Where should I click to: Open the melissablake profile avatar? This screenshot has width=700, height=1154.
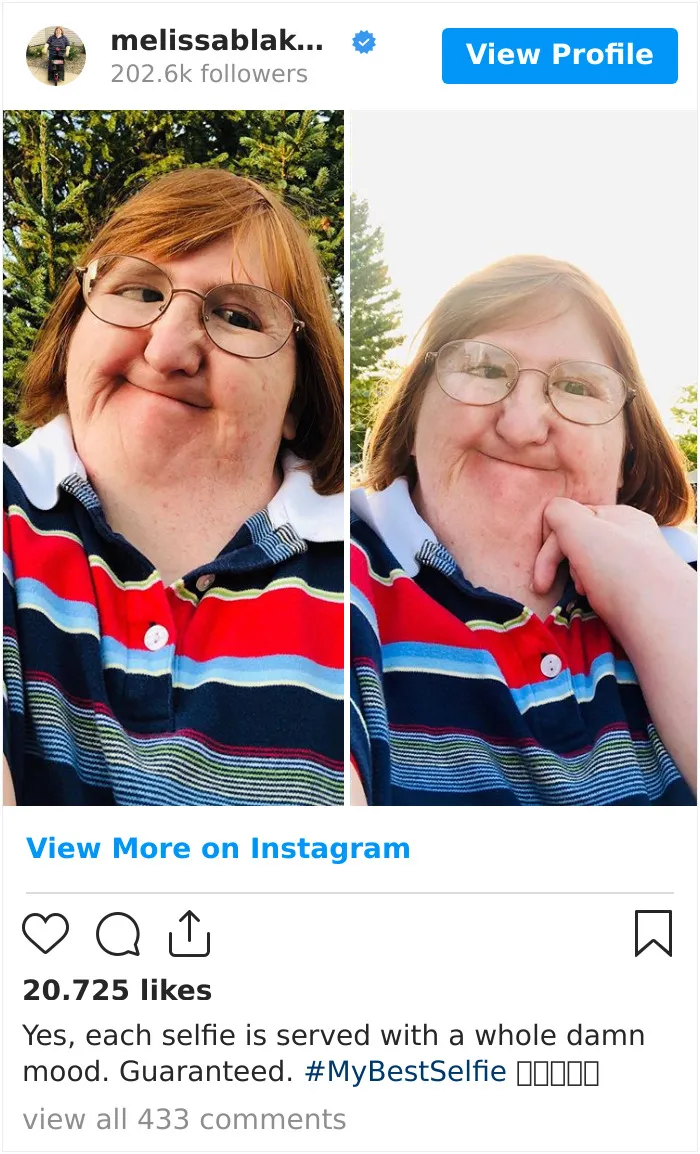coord(56,56)
